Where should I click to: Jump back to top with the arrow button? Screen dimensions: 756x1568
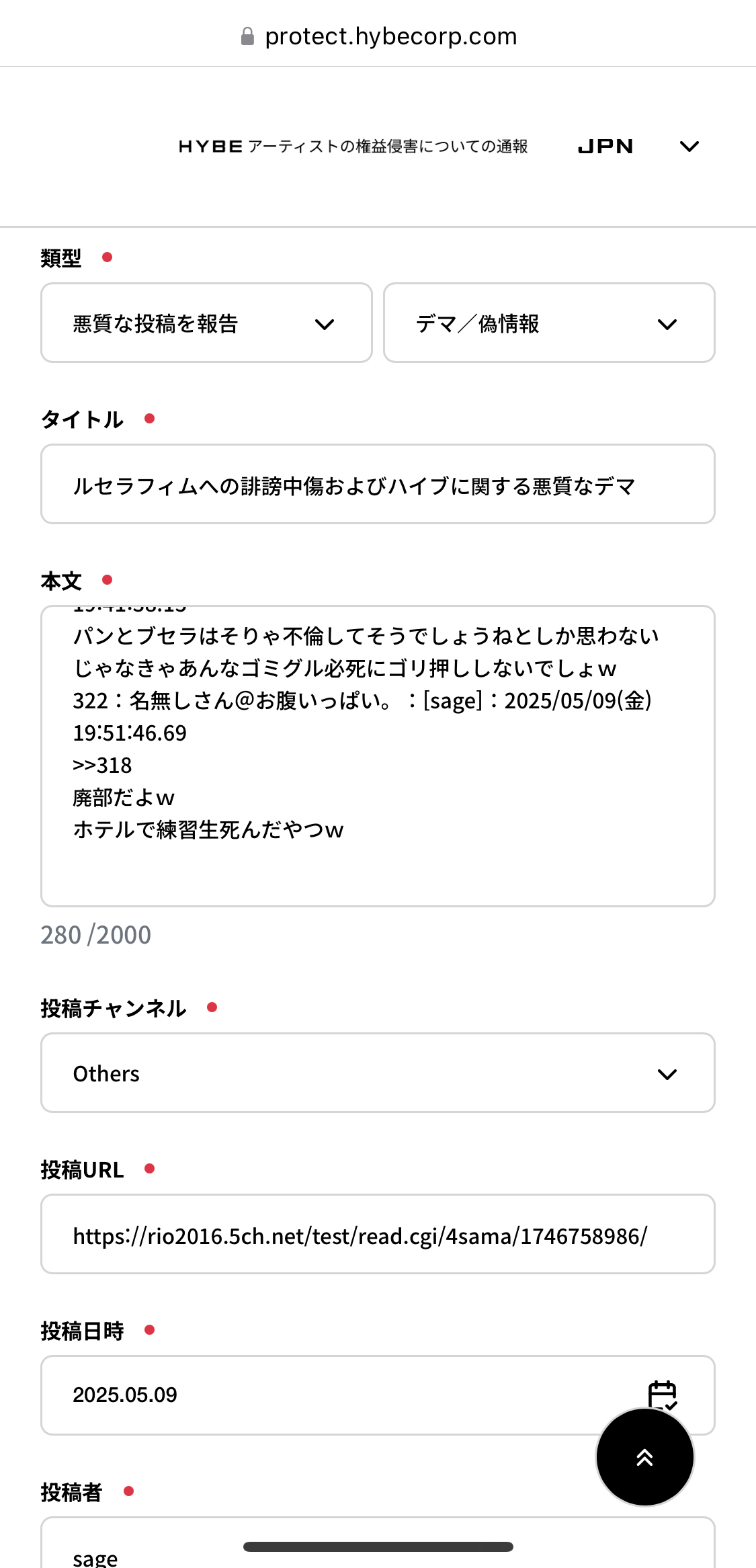click(645, 1457)
